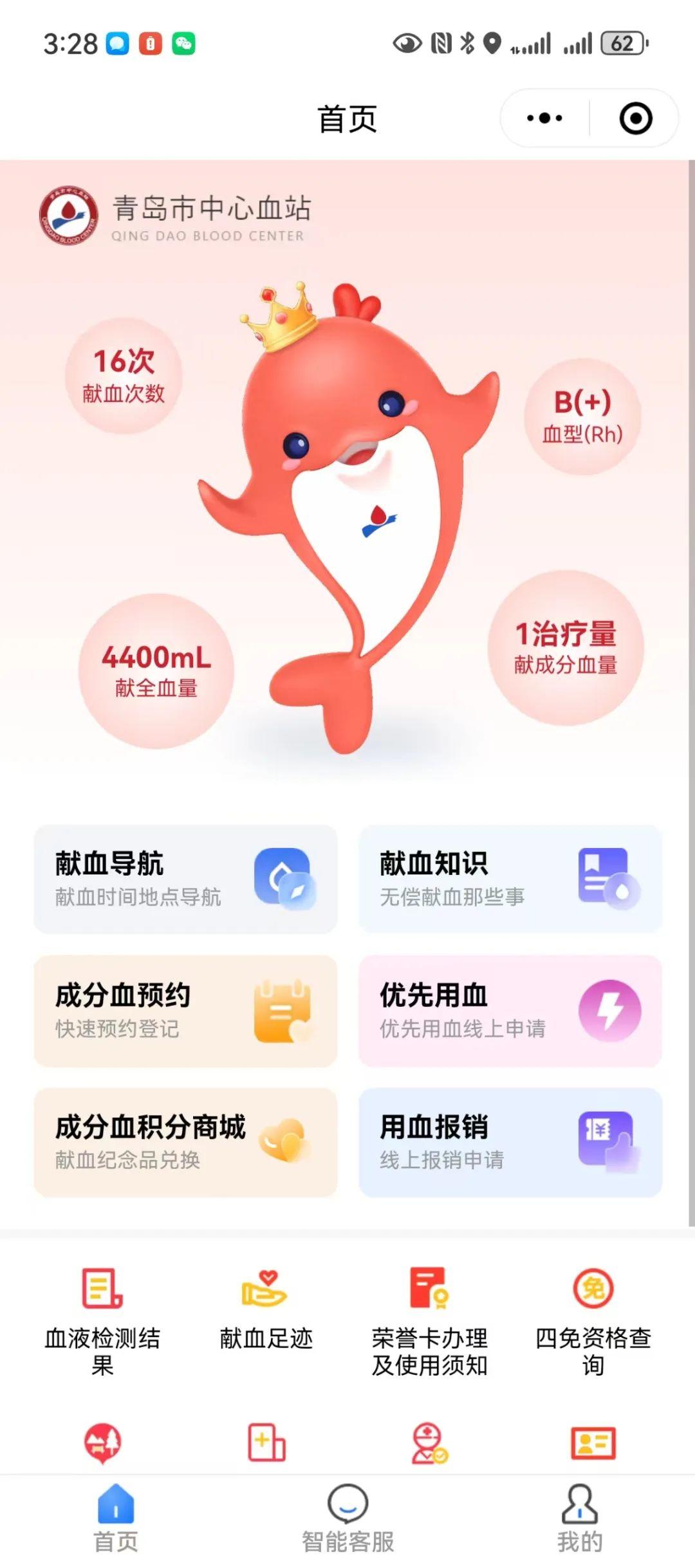Check 四免资格查询
Image resolution: width=695 pixels, height=1568 pixels.
click(x=593, y=1319)
